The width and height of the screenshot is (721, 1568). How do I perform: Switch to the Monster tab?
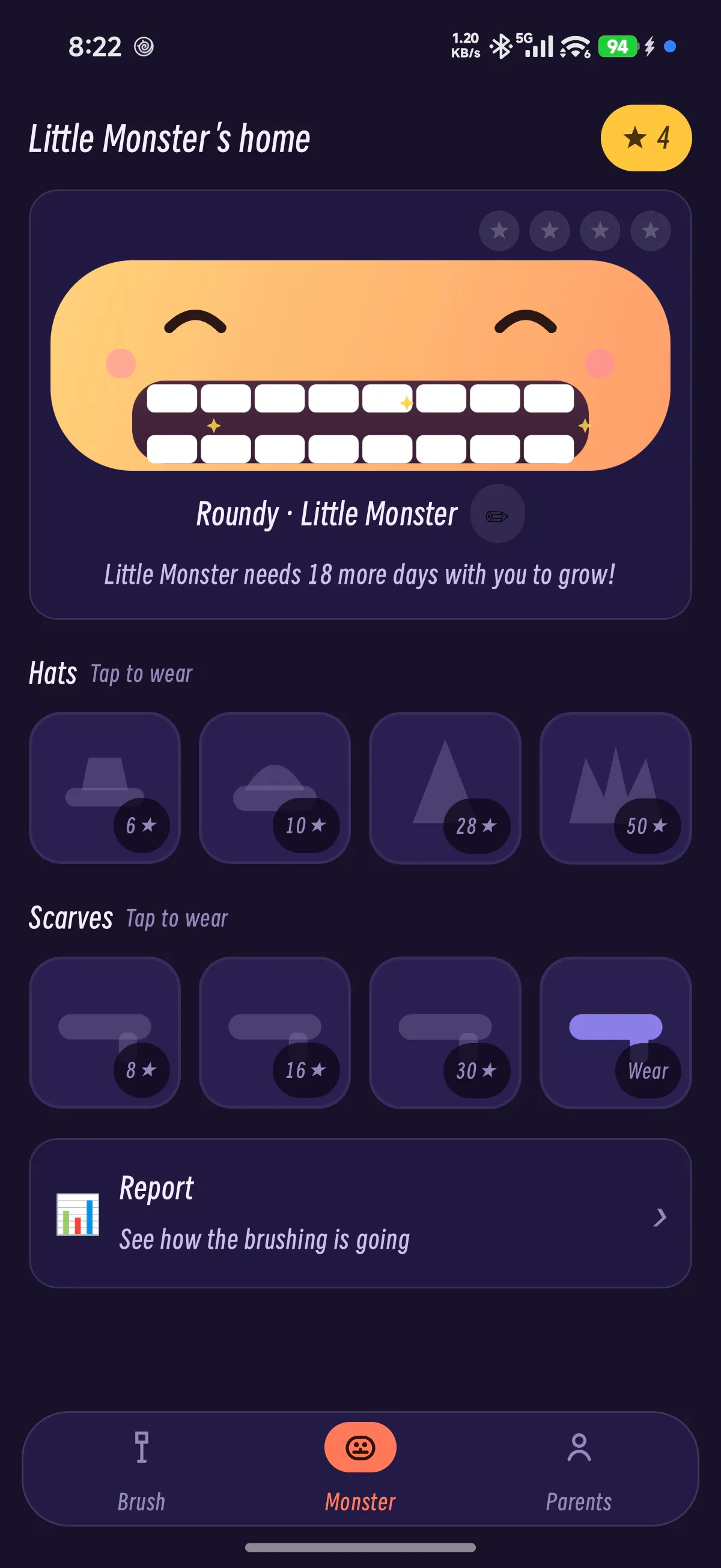pos(360,1469)
